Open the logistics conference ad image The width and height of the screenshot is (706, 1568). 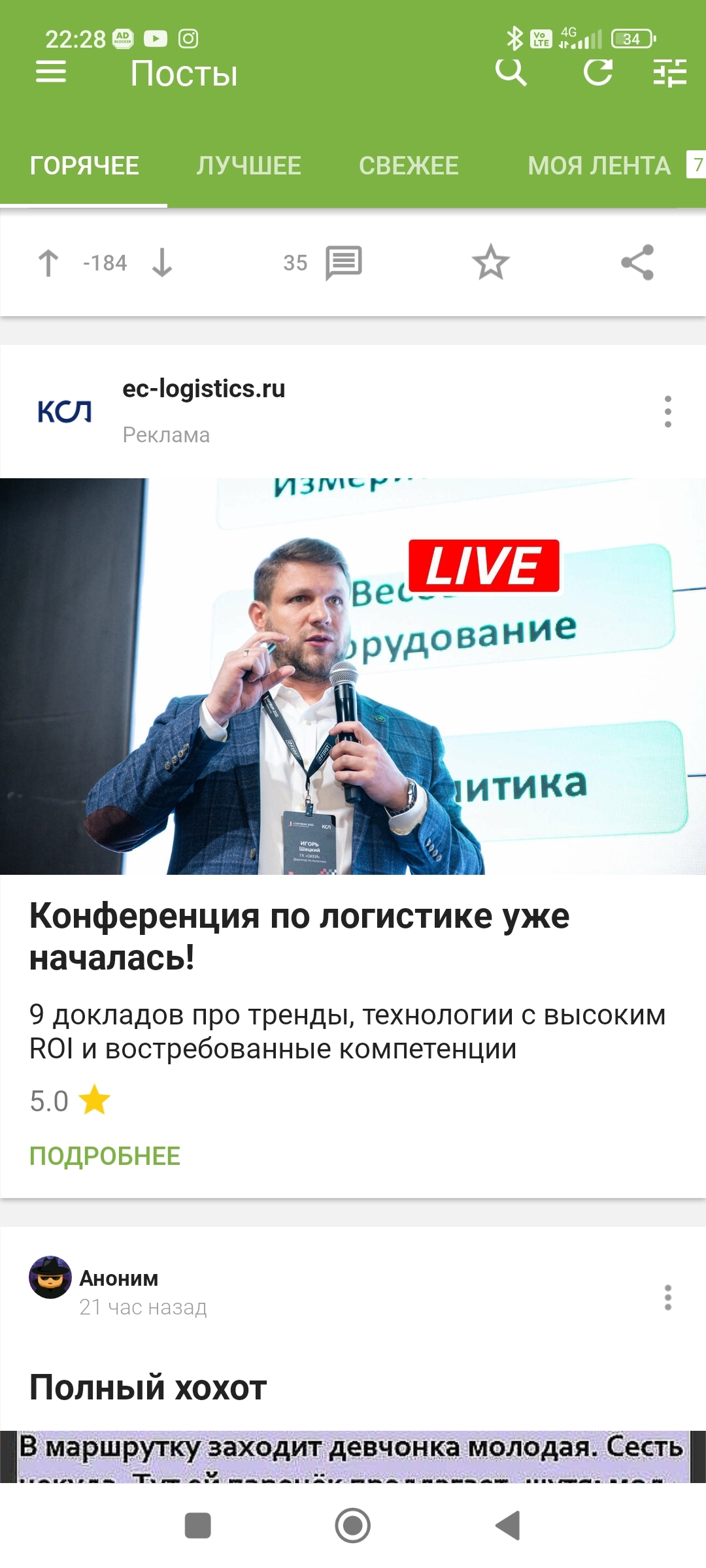(353, 676)
